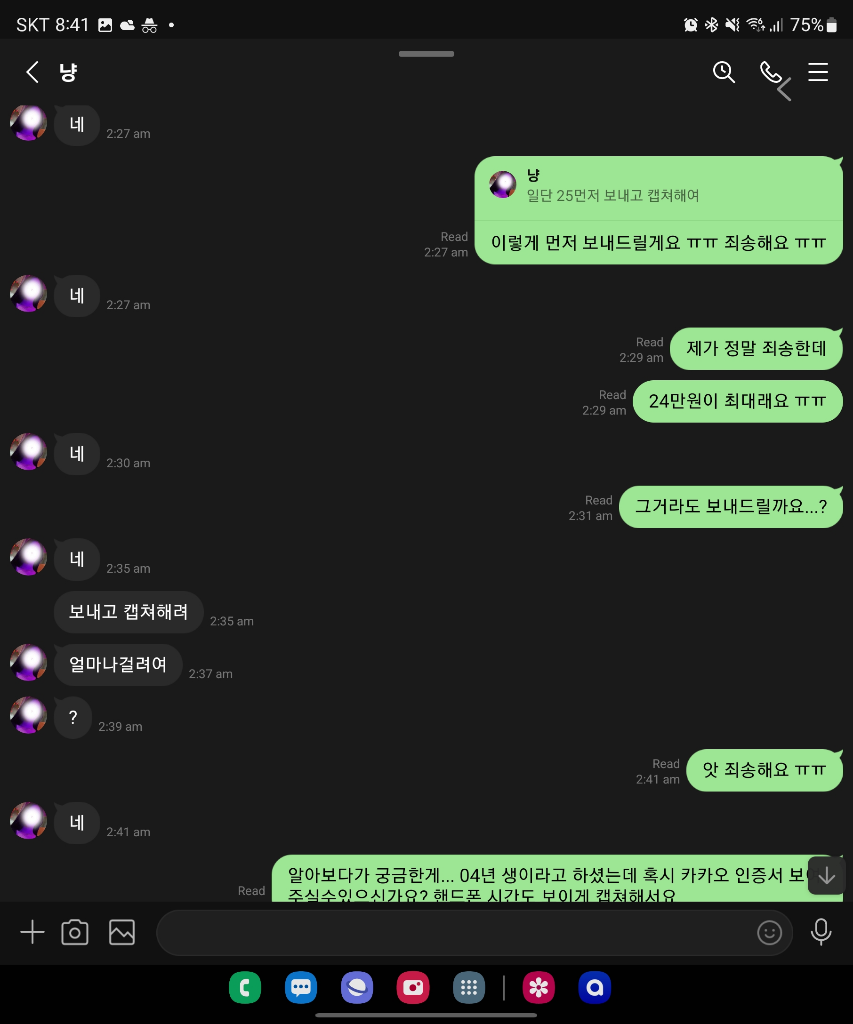
Task: Open the plus attachment menu
Action: tap(32, 933)
